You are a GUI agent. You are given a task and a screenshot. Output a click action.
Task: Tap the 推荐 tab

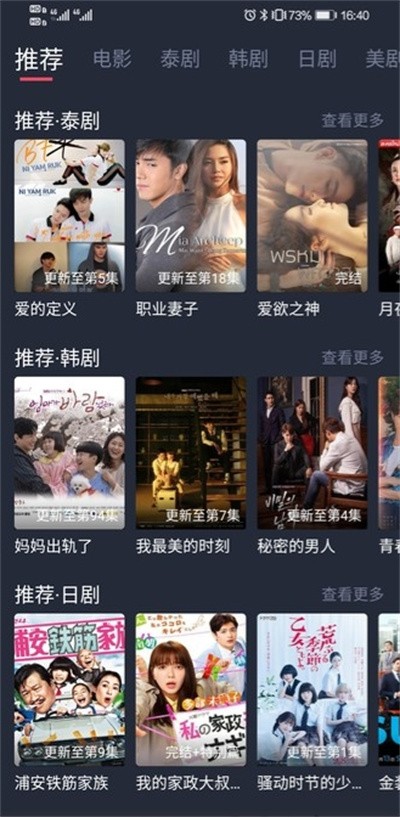click(x=39, y=59)
